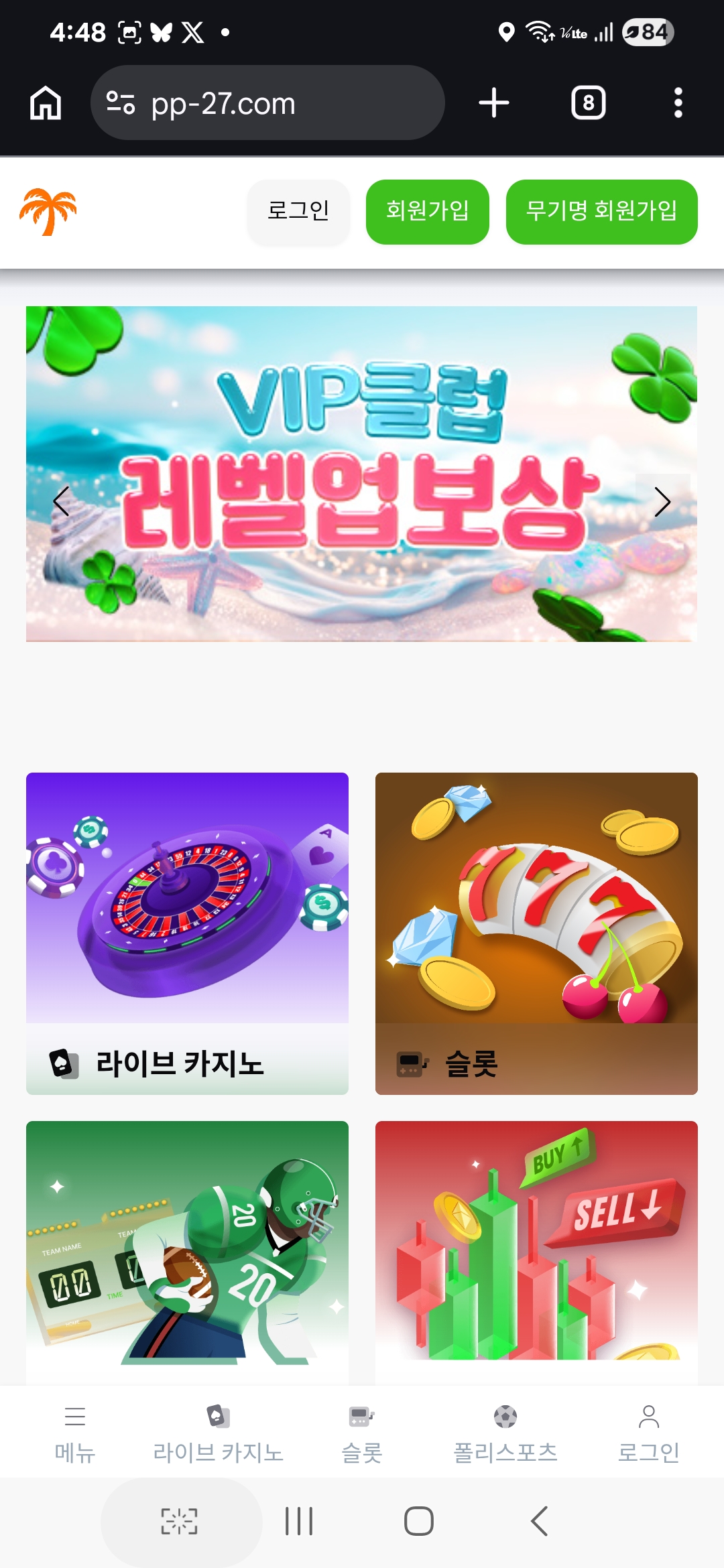Go back with the system back button
The image size is (724, 1568).
coord(540,1520)
